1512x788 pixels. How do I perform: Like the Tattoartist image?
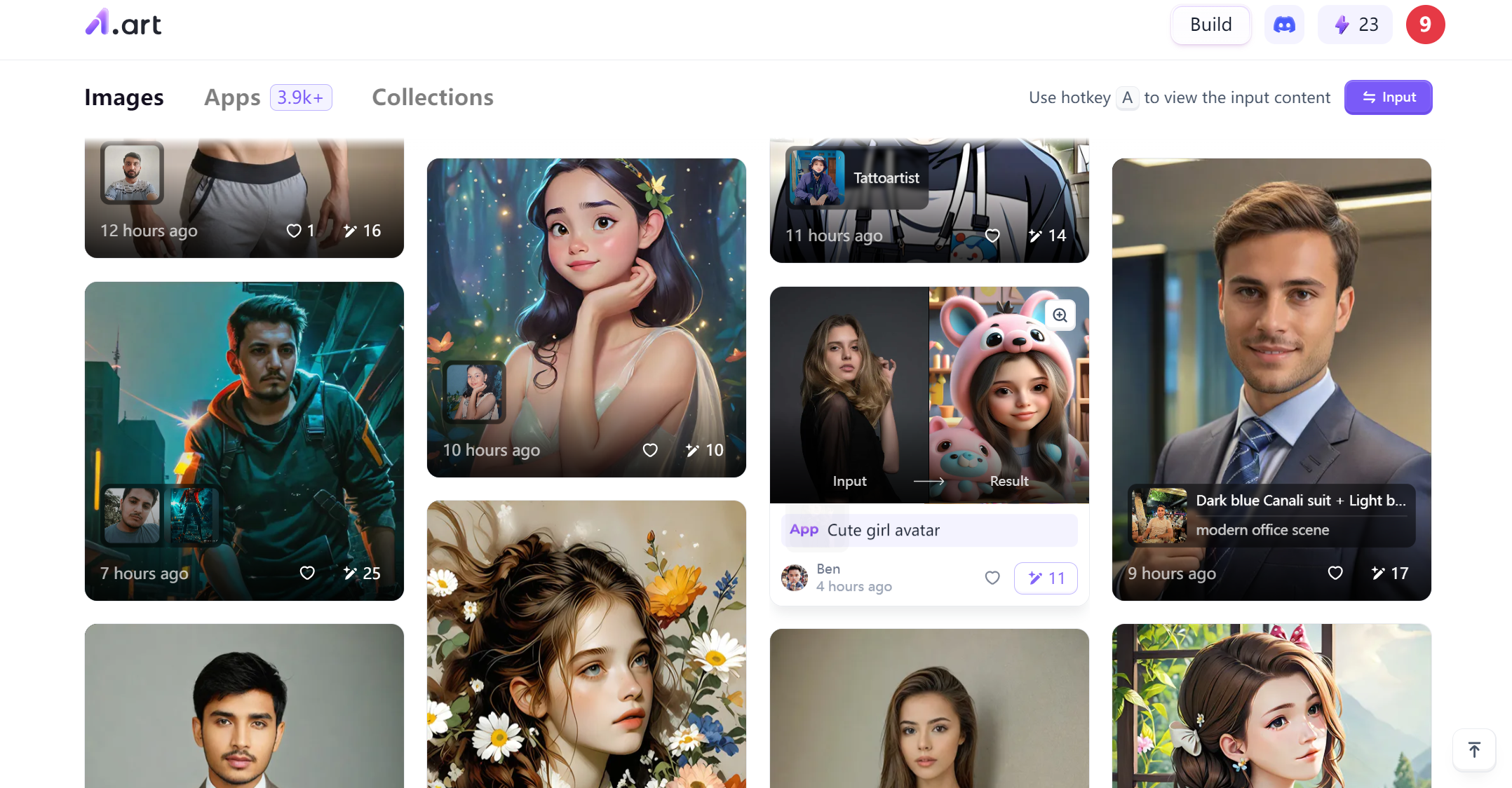pos(992,236)
